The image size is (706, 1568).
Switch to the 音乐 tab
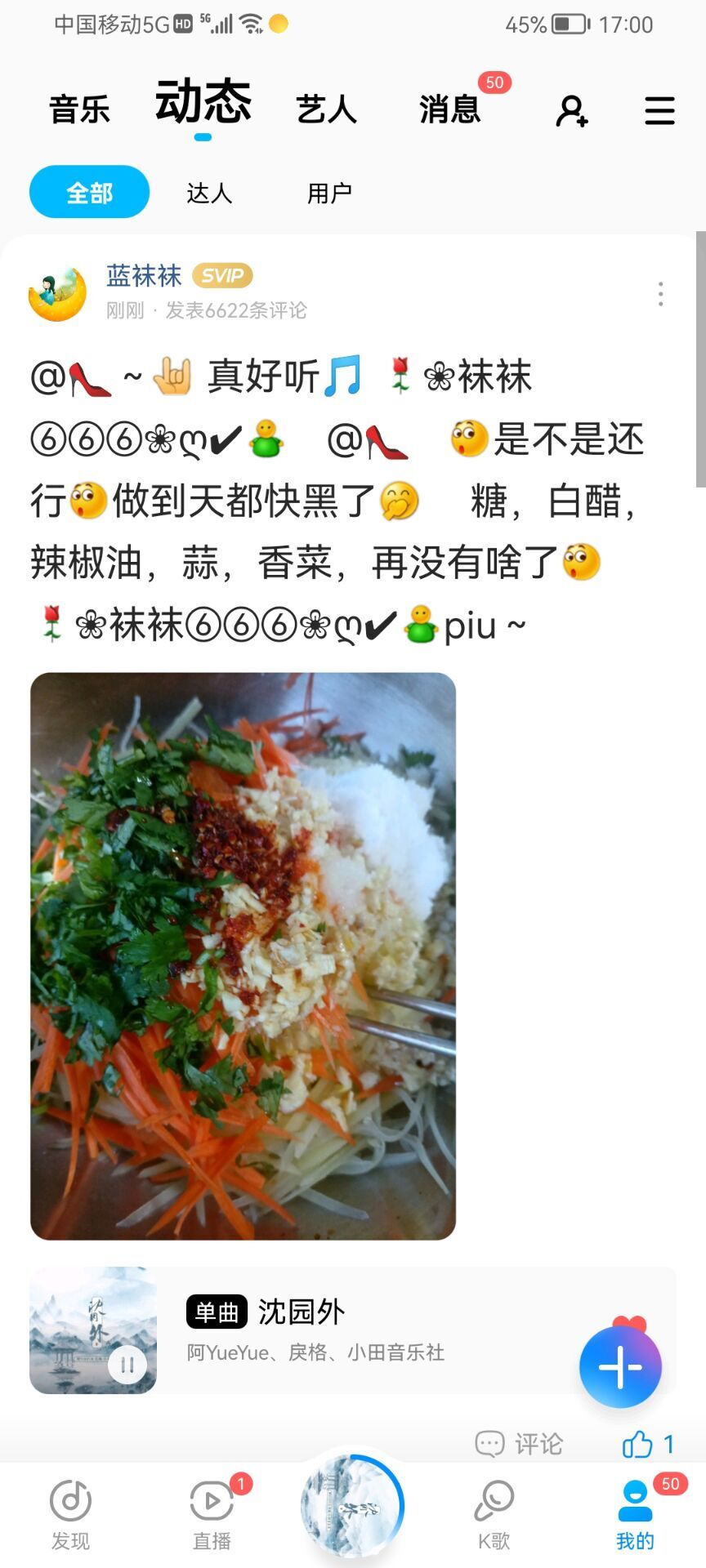pyautogui.click(x=79, y=109)
